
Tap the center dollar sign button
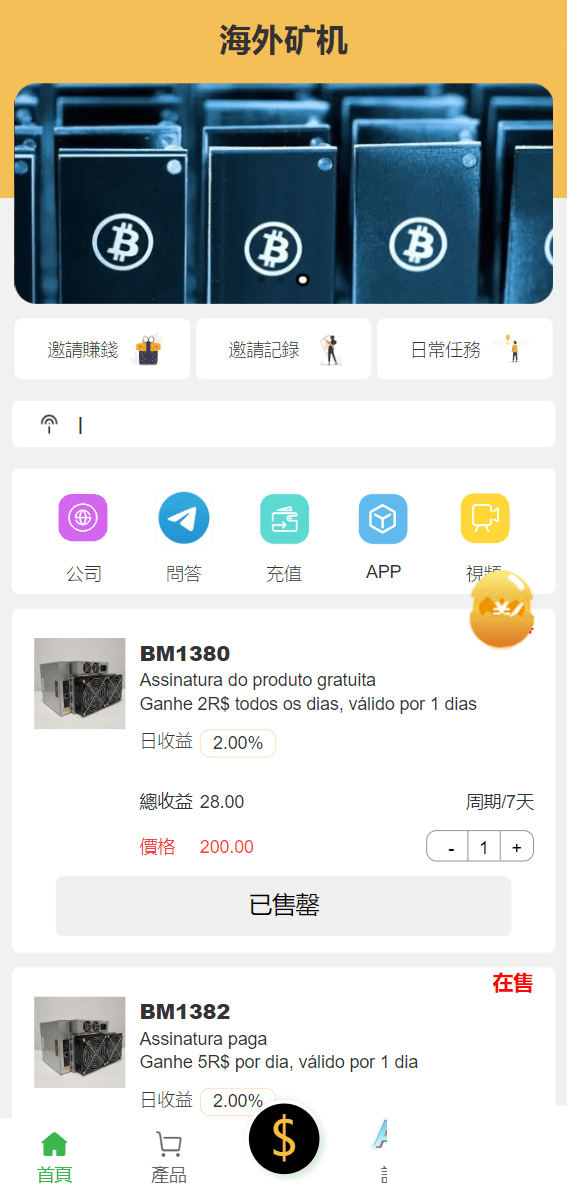(284, 1139)
